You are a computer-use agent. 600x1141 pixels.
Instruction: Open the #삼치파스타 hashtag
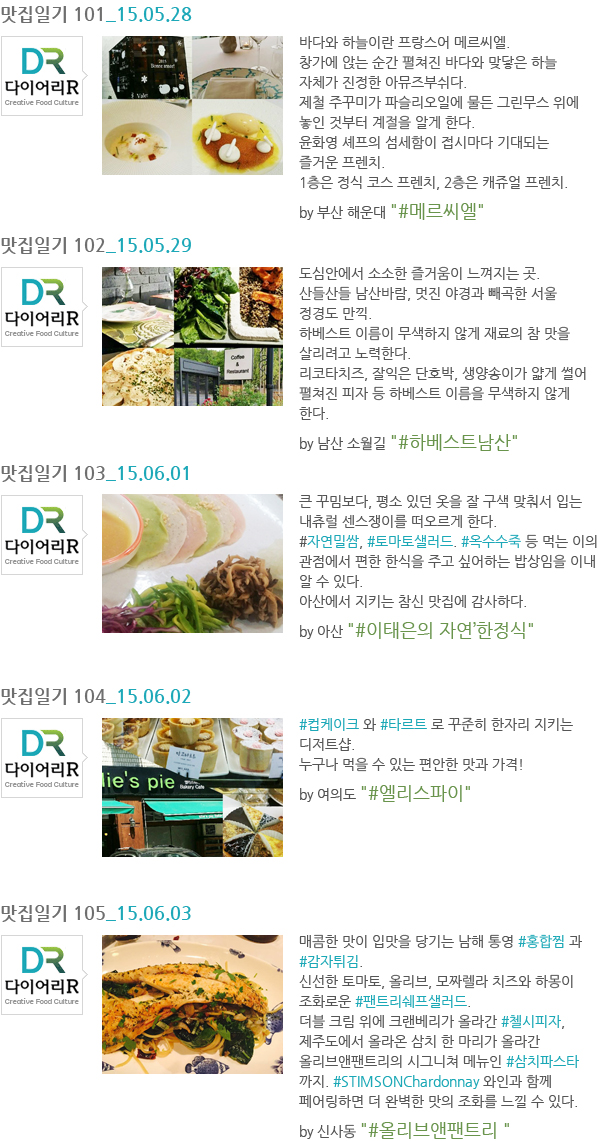pyautogui.click(x=542, y=1061)
